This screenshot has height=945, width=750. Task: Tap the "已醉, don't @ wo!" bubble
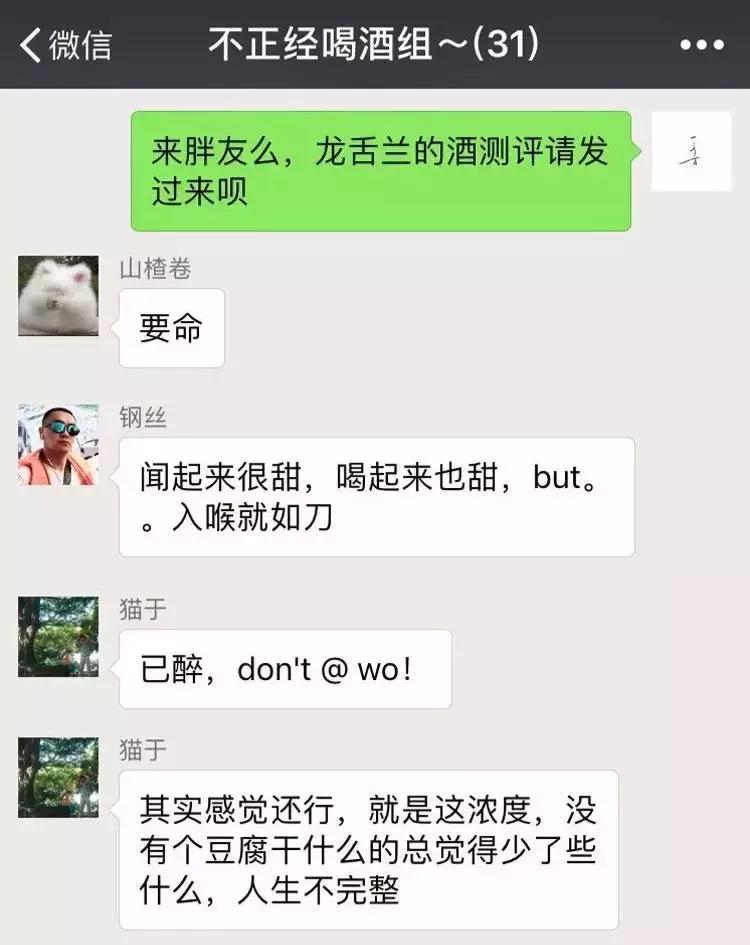click(285, 667)
